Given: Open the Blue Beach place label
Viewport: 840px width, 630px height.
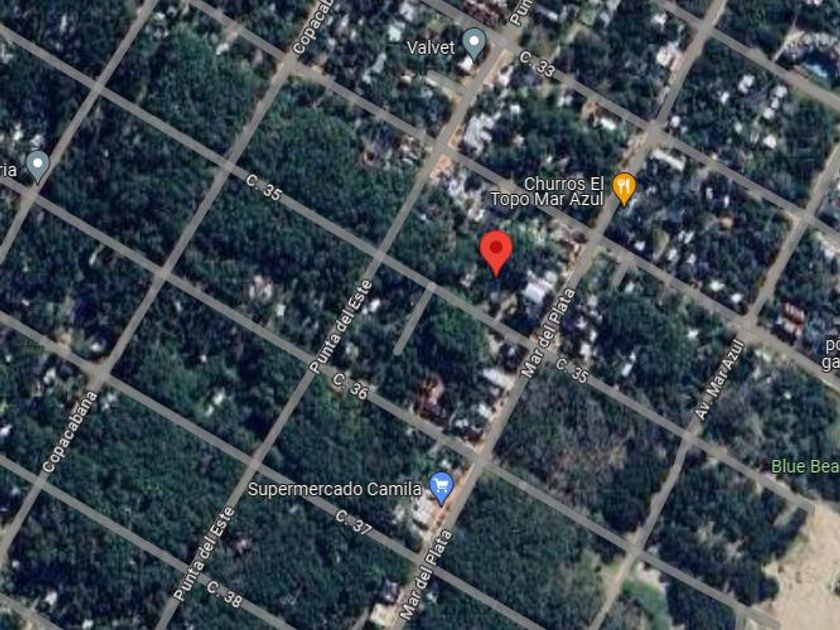Looking at the screenshot, I should [805, 466].
